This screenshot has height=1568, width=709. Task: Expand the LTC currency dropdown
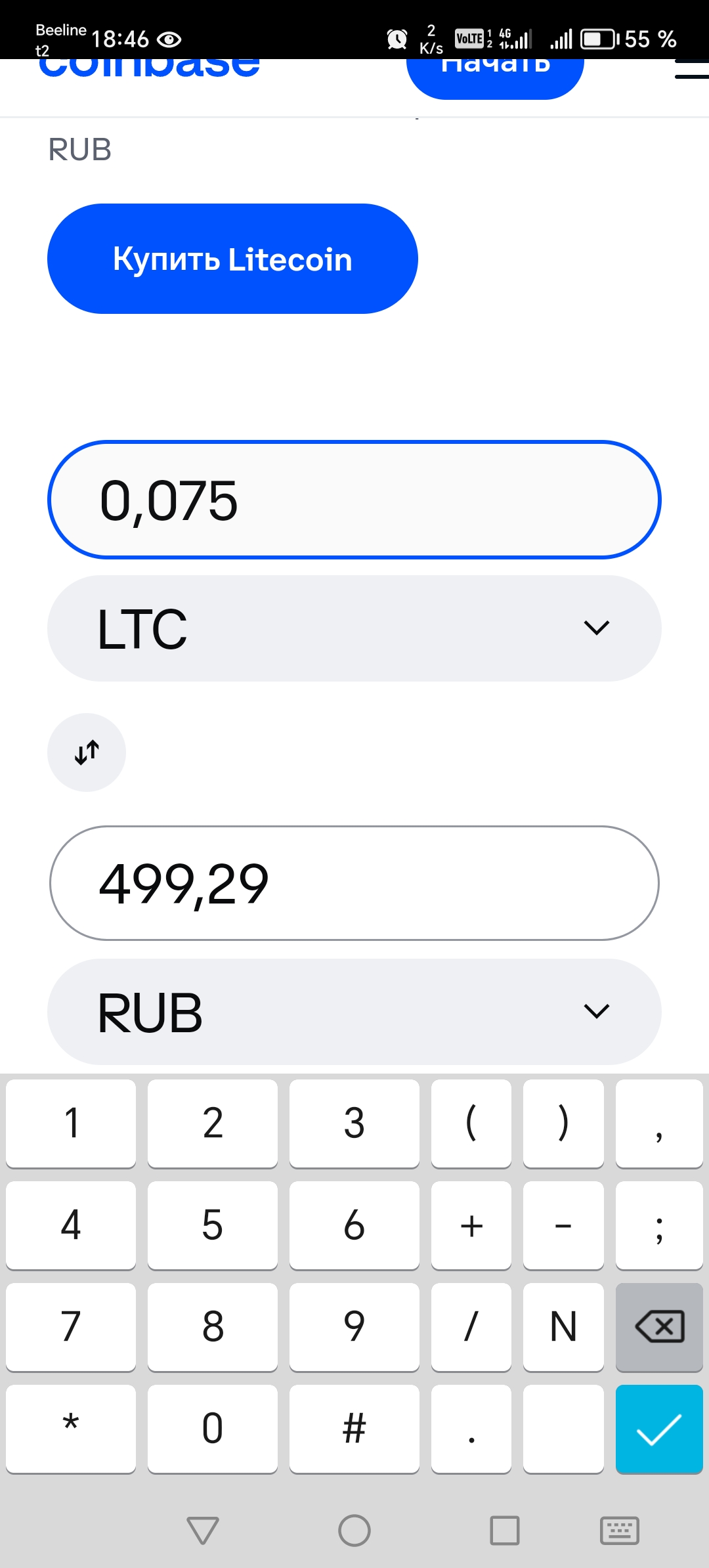[x=354, y=628]
